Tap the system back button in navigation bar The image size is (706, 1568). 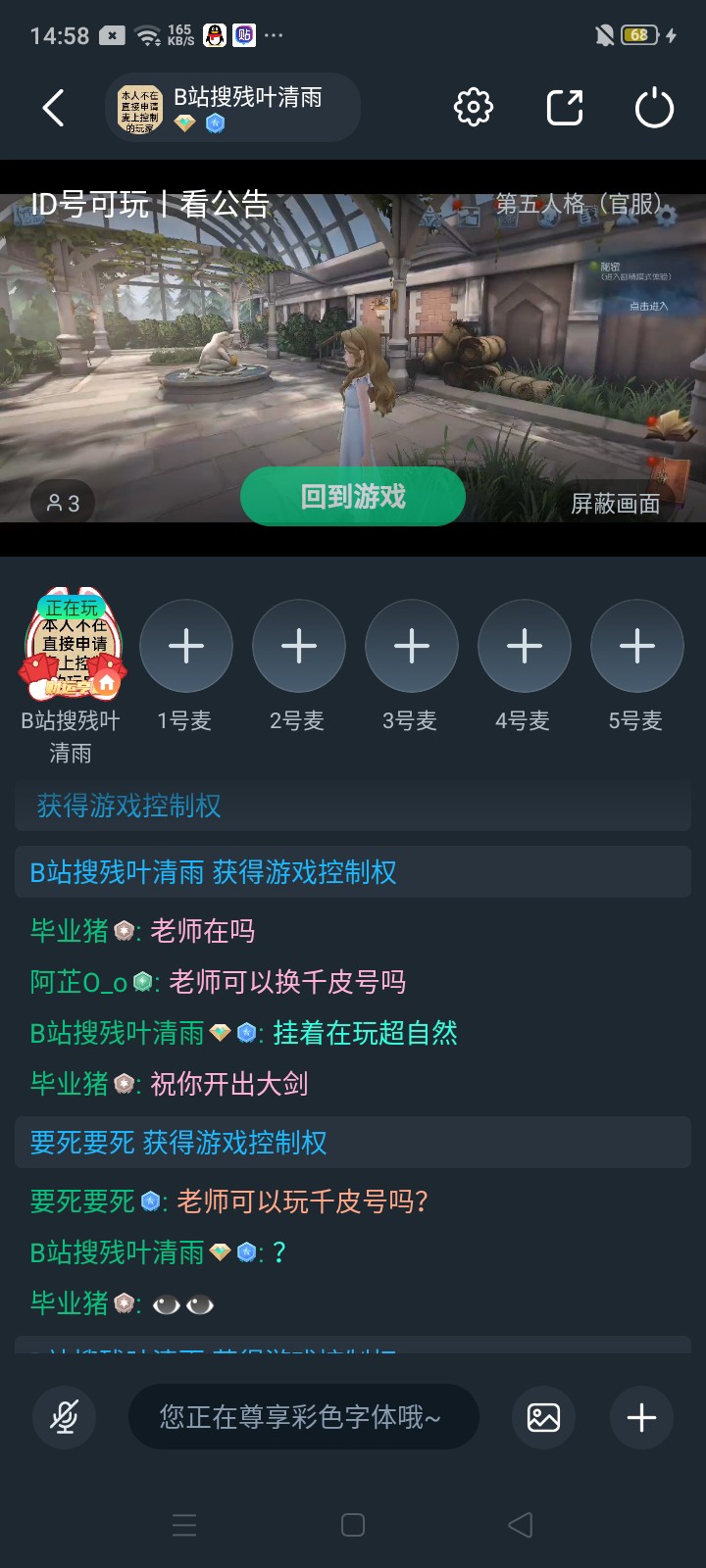[x=521, y=1525]
